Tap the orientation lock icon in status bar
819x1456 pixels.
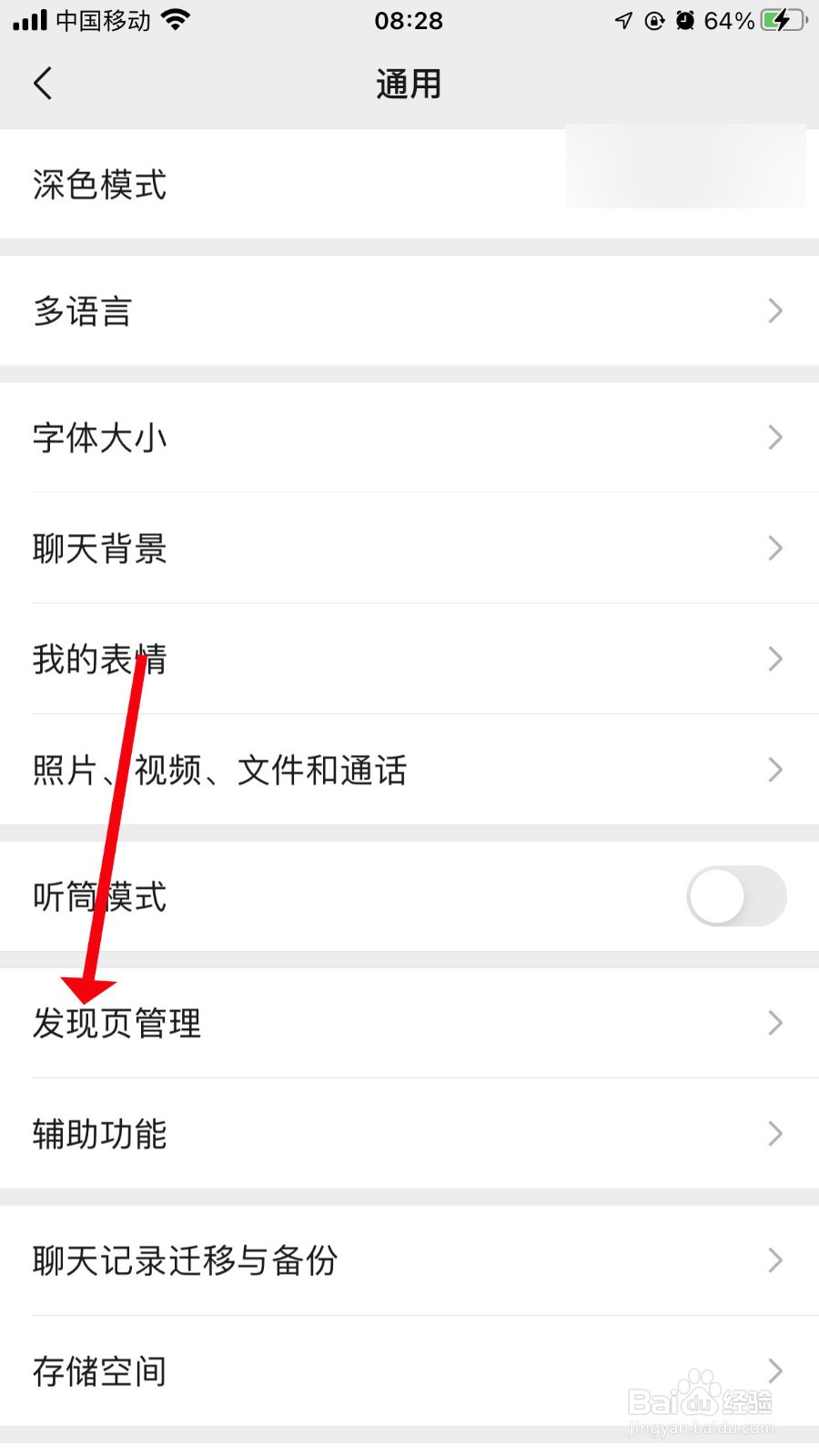pyautogui.click(x=655, y=19)
